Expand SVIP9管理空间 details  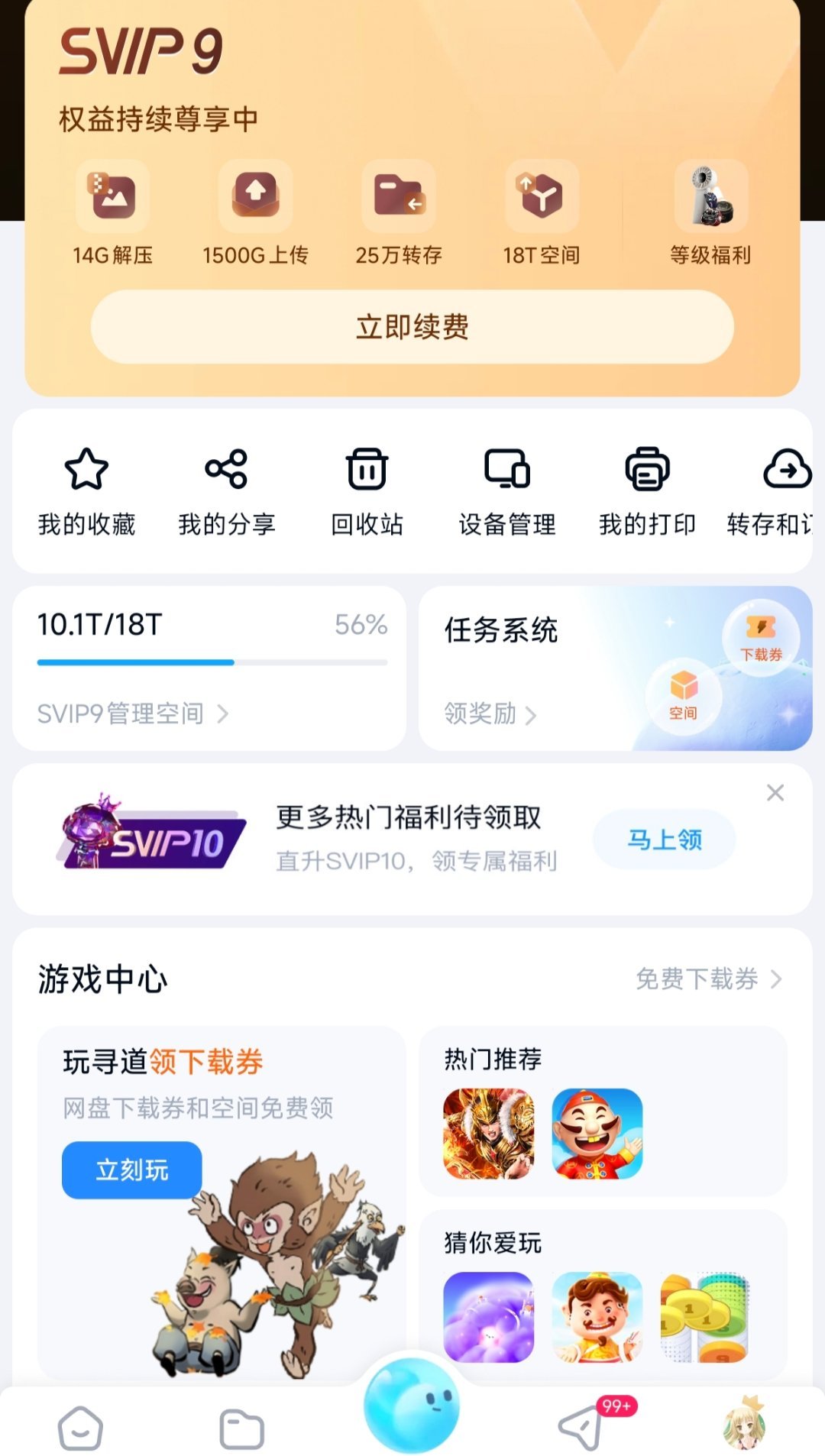coord(131,713)
